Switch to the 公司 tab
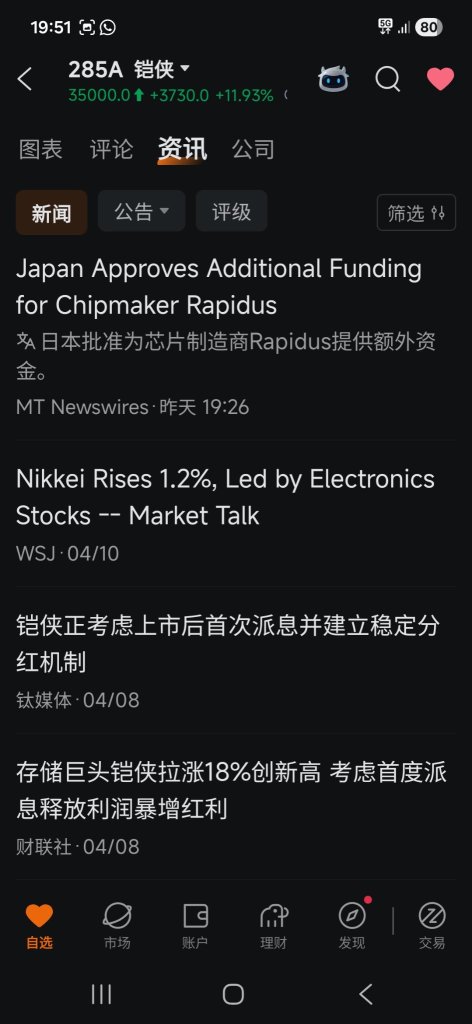 [x=253, y=150]
